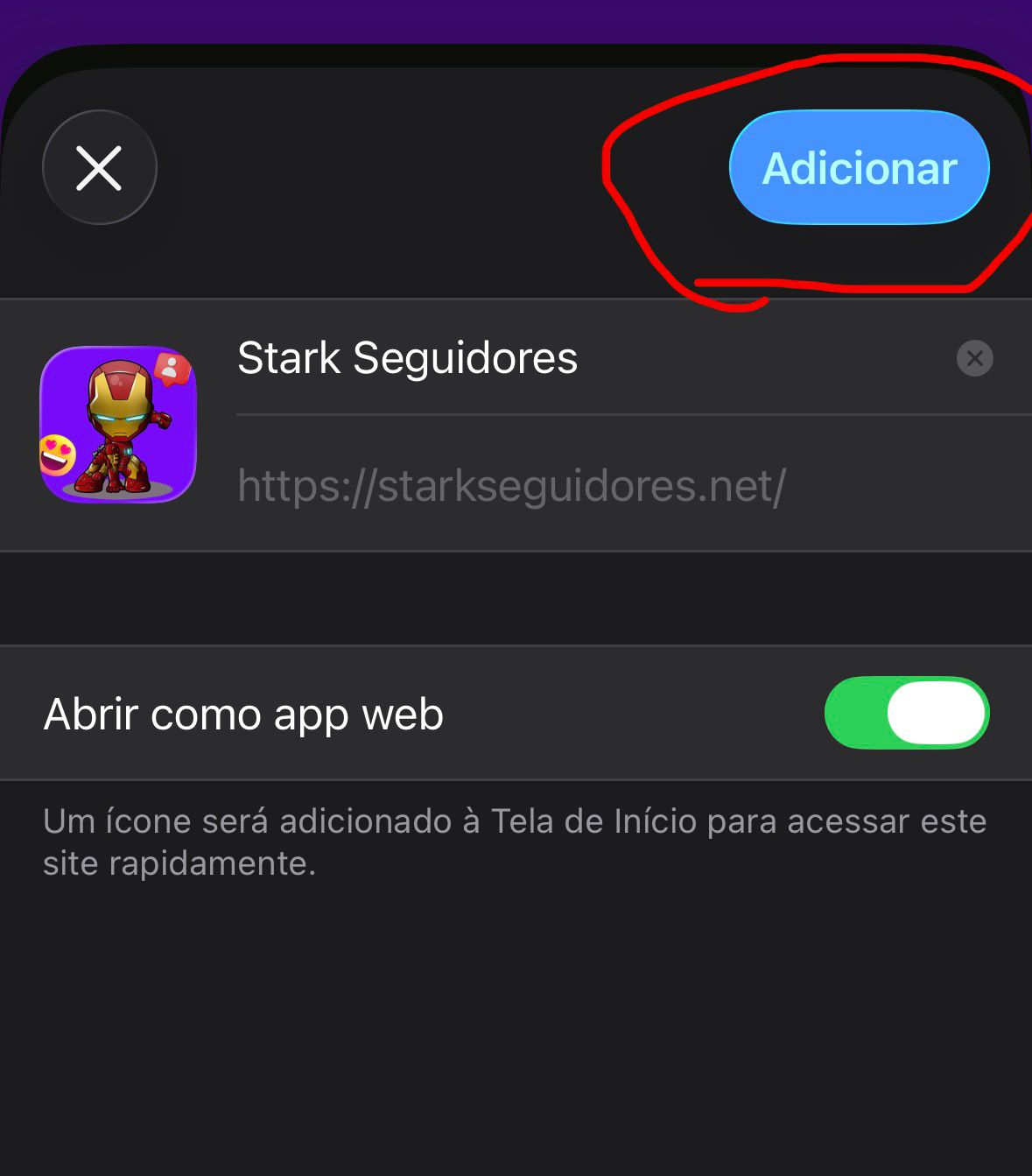Image resolution: width=1032 pixels, height=1176 pixels.
Task: Disable the Abrir como app web switch
Action: coord(906,713)
